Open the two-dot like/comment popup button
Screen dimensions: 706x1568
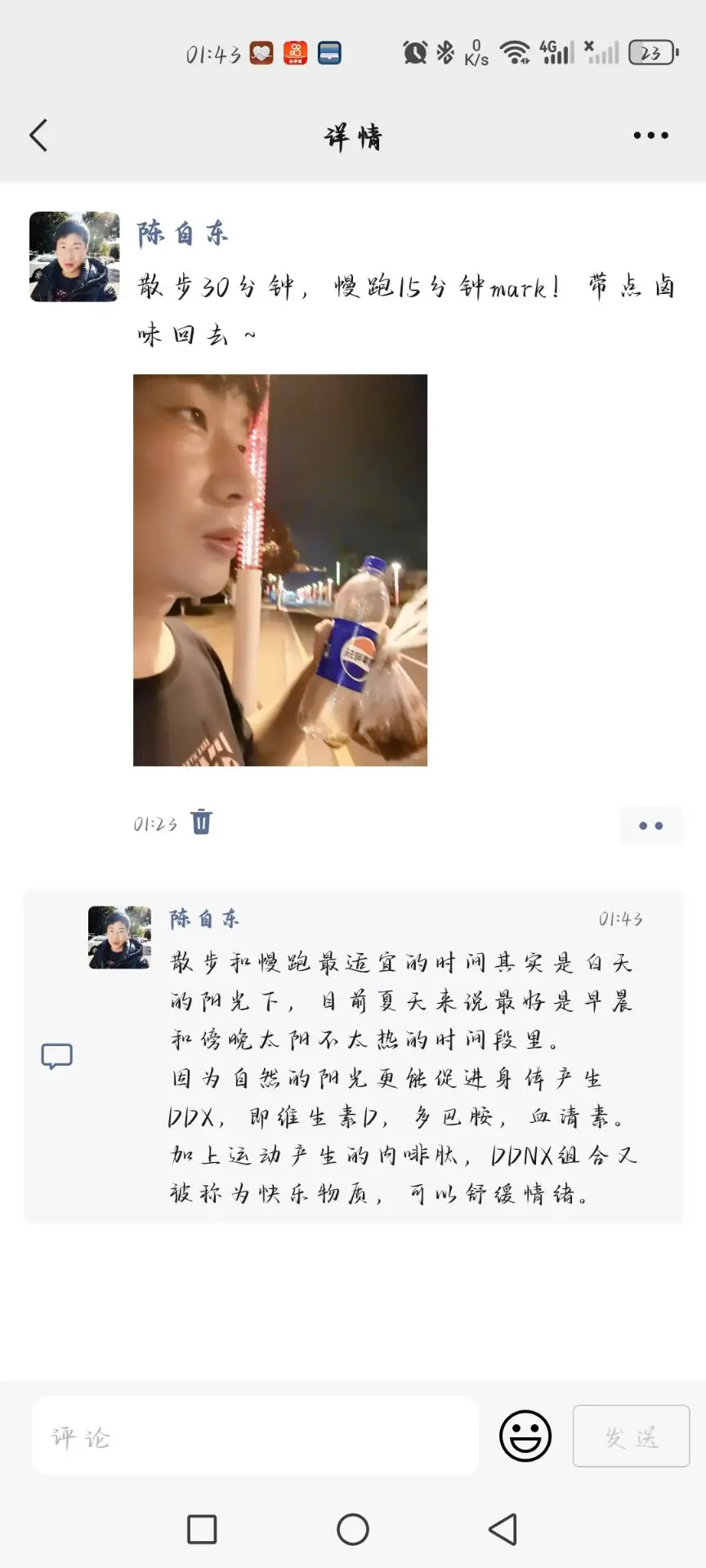tap(650, 826)
